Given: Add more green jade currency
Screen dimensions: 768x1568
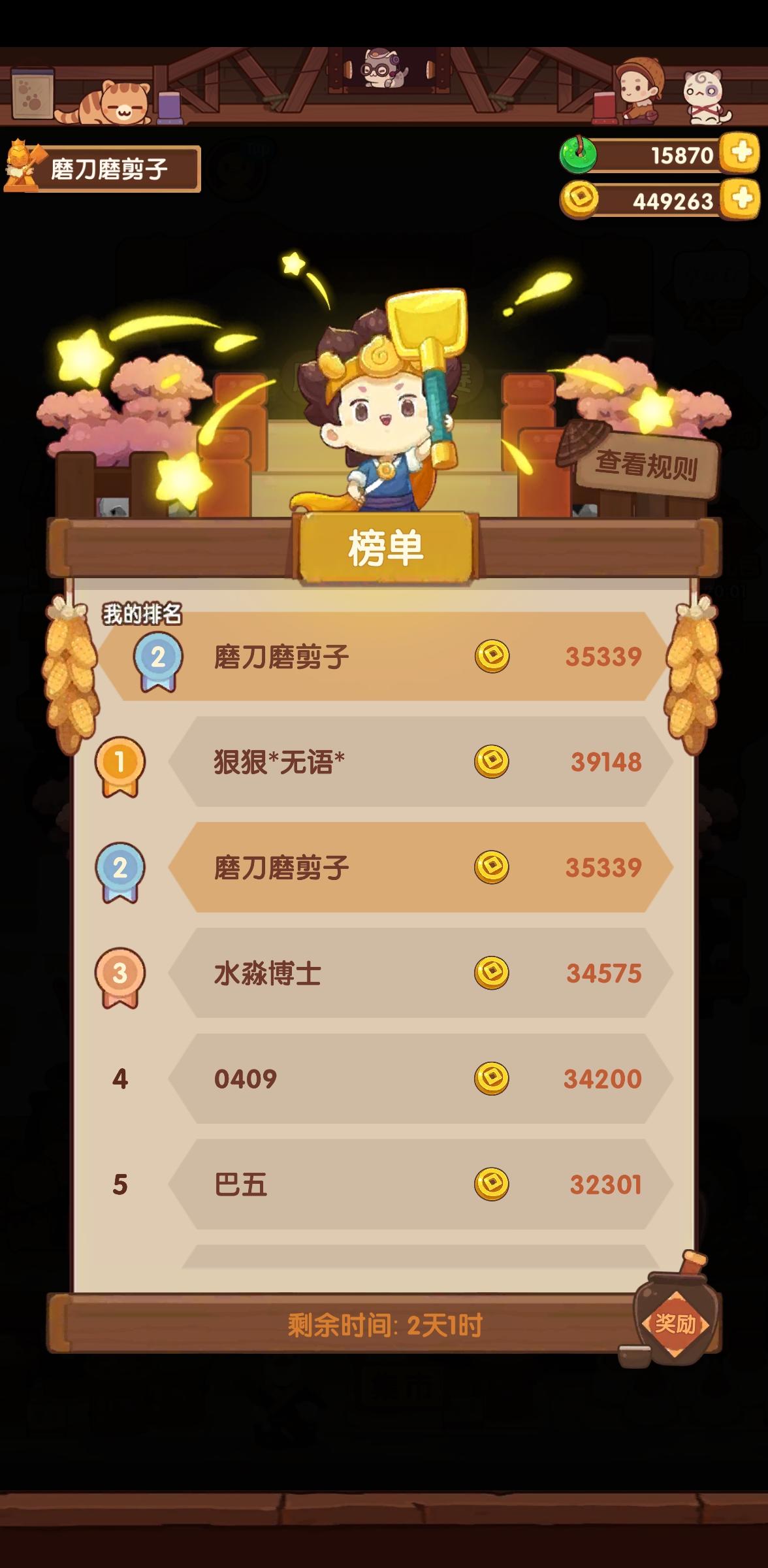Looking at the screenshot, I should (x=740, y=154).
